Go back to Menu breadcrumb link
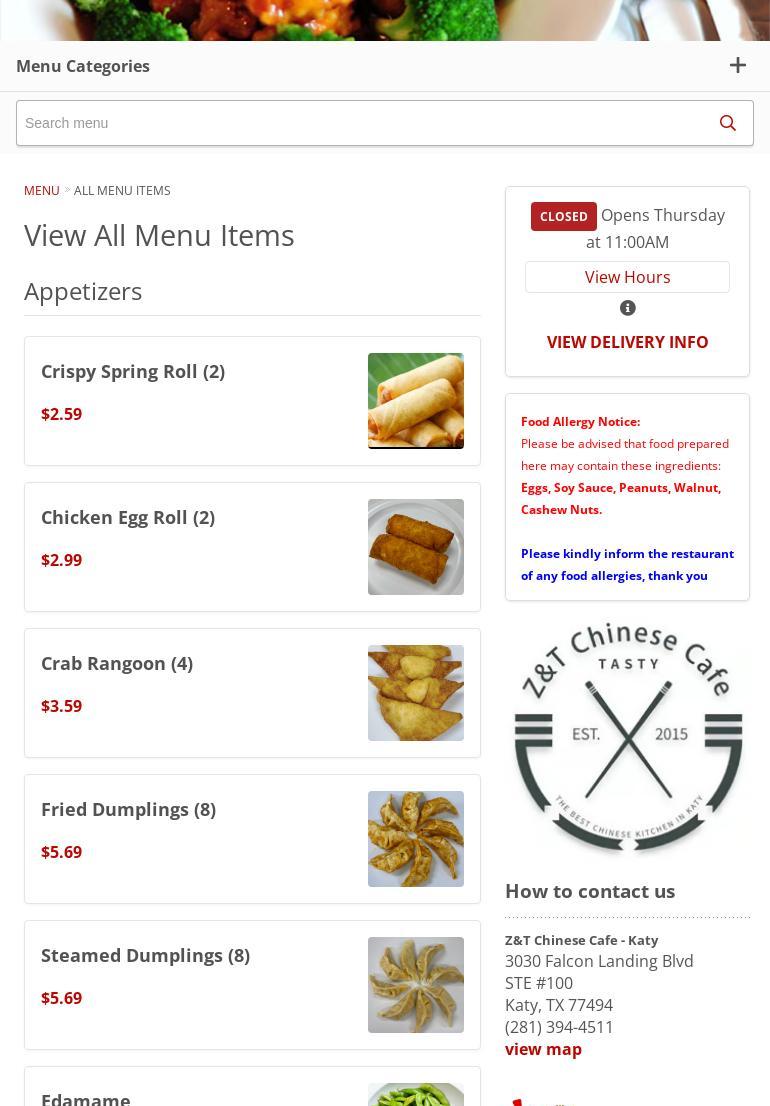This screenshot has height=1106, width=770. [x=42, y=190]
